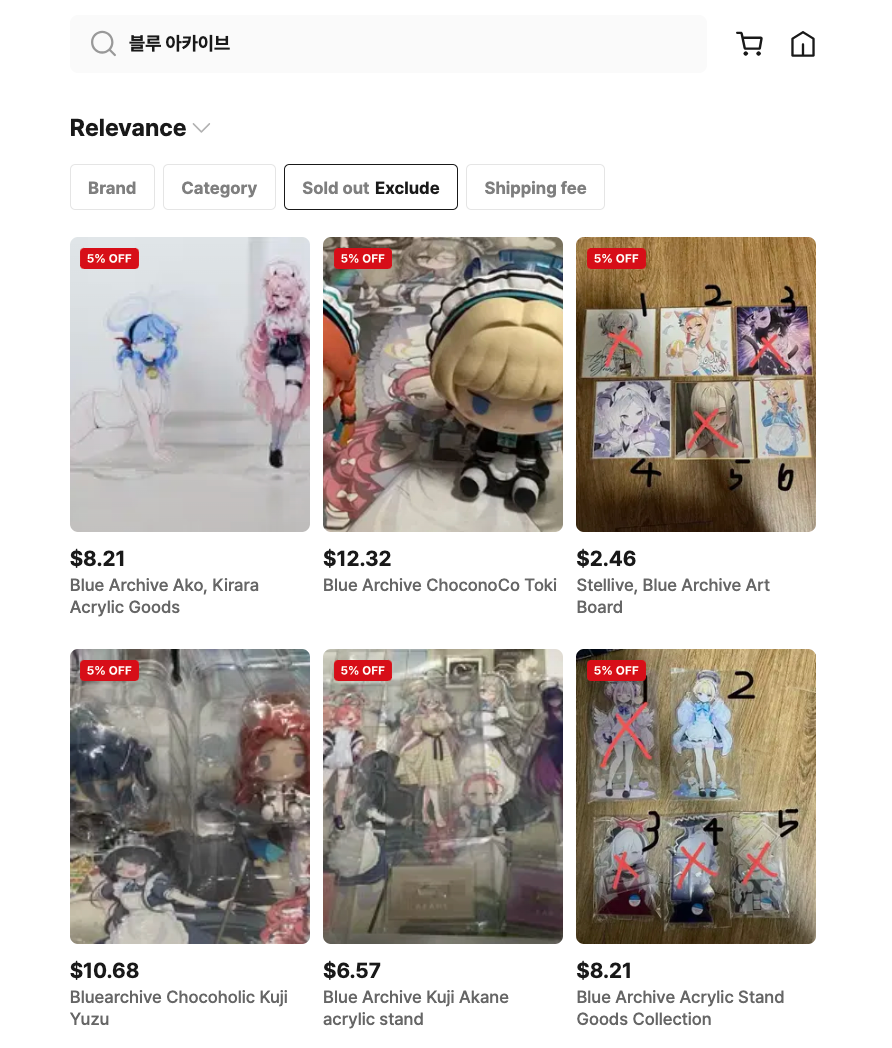Screen dimensions: 892x1048
Task: Toggle the Sold out Exclude filter
Action: 370,187
